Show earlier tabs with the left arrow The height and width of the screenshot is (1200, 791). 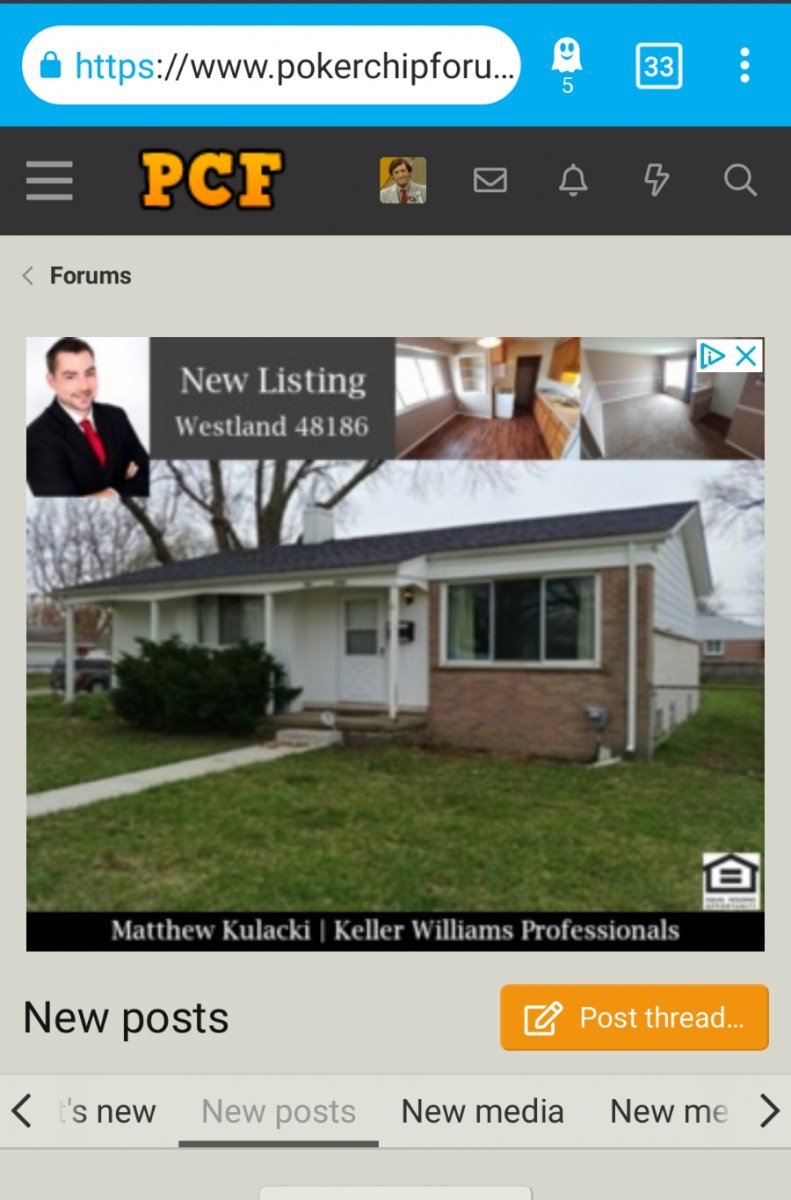[22, 1111]
